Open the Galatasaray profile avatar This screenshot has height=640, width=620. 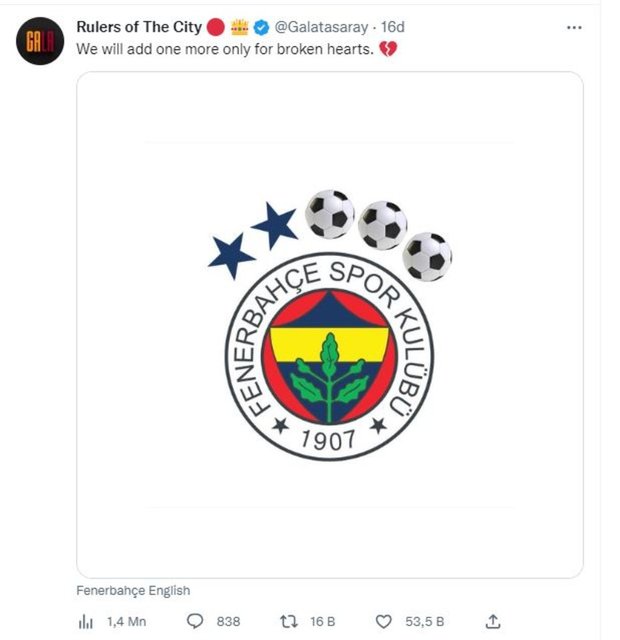(40, 41)
